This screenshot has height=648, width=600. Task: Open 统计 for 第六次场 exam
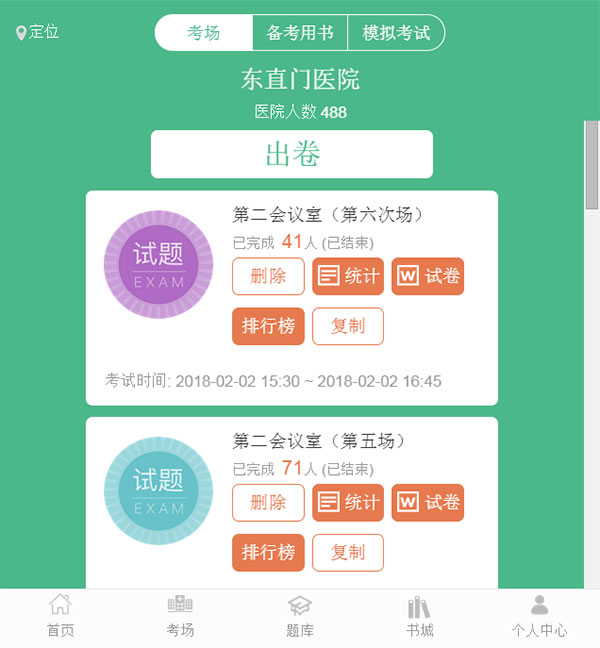(348, 276)
